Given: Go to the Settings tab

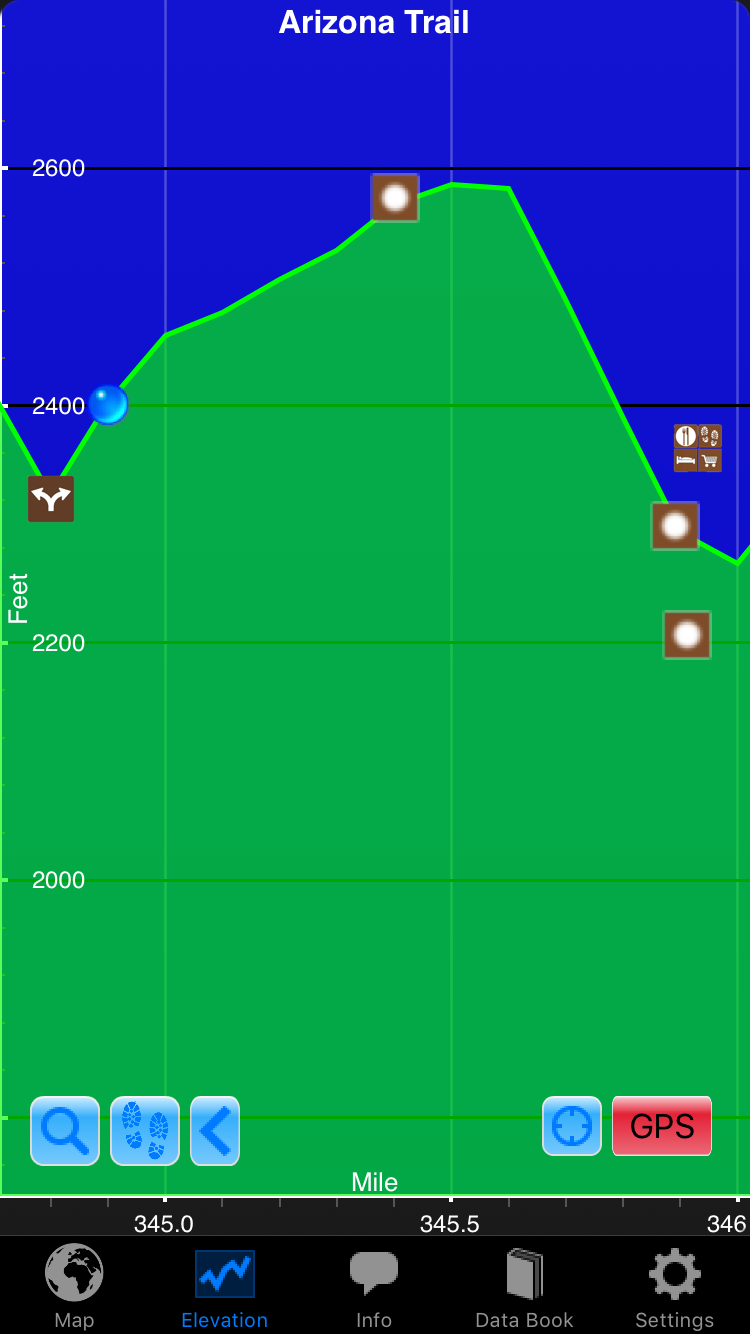Looking at the screenshot, I should point(674,1287).
